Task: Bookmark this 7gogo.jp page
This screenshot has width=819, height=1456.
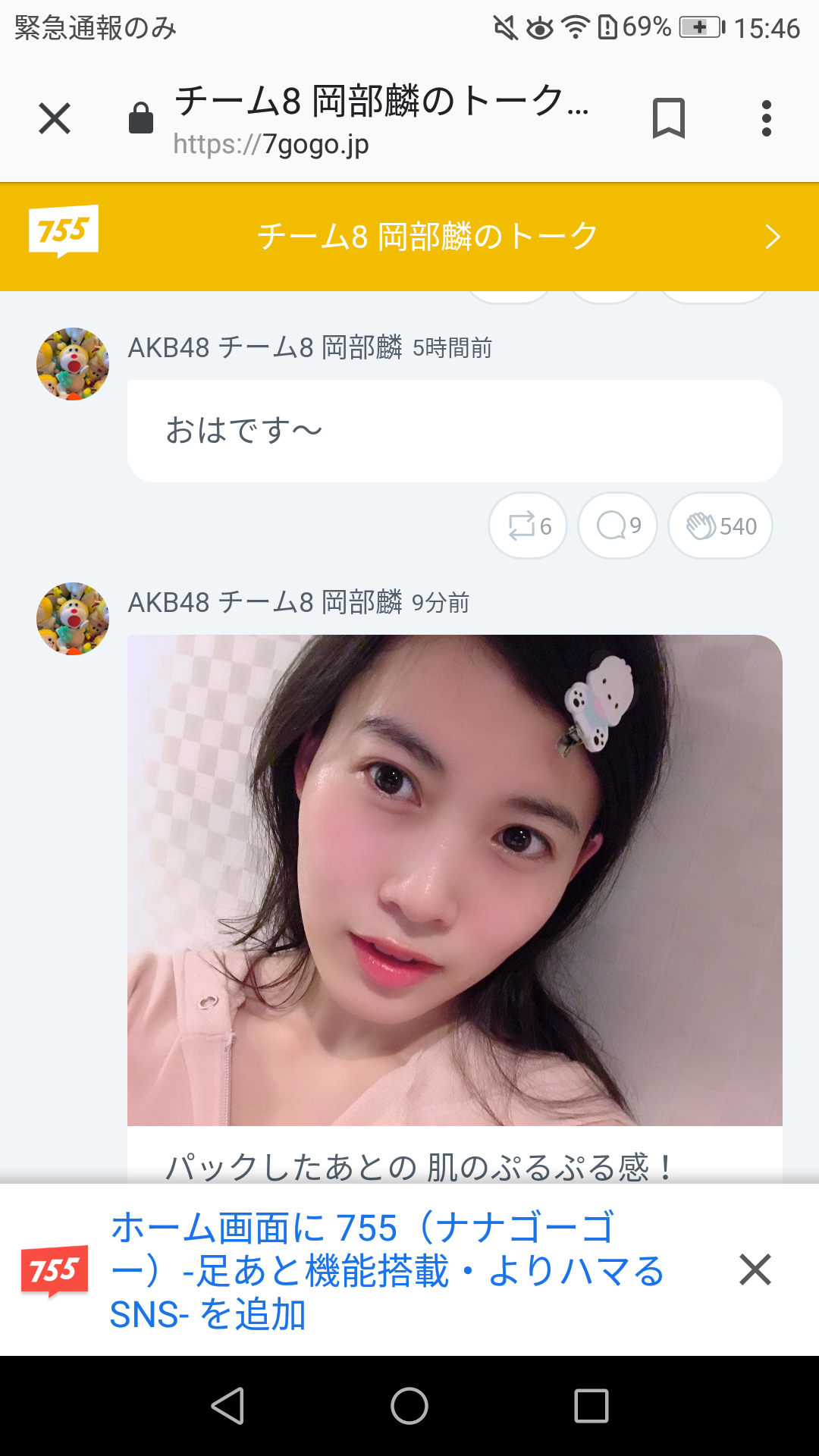Action: pos(668,119)
